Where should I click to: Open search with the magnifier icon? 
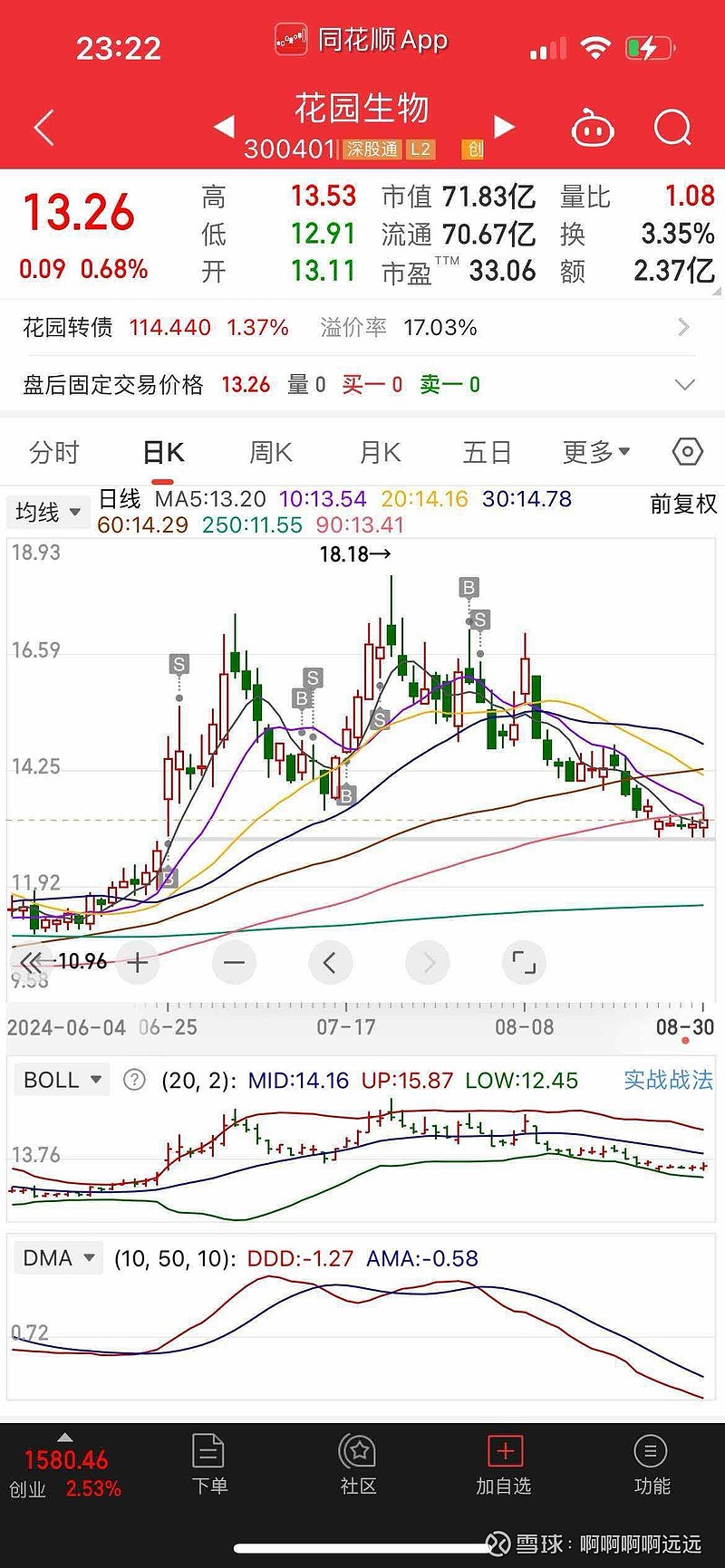click(x=672, y=129)
